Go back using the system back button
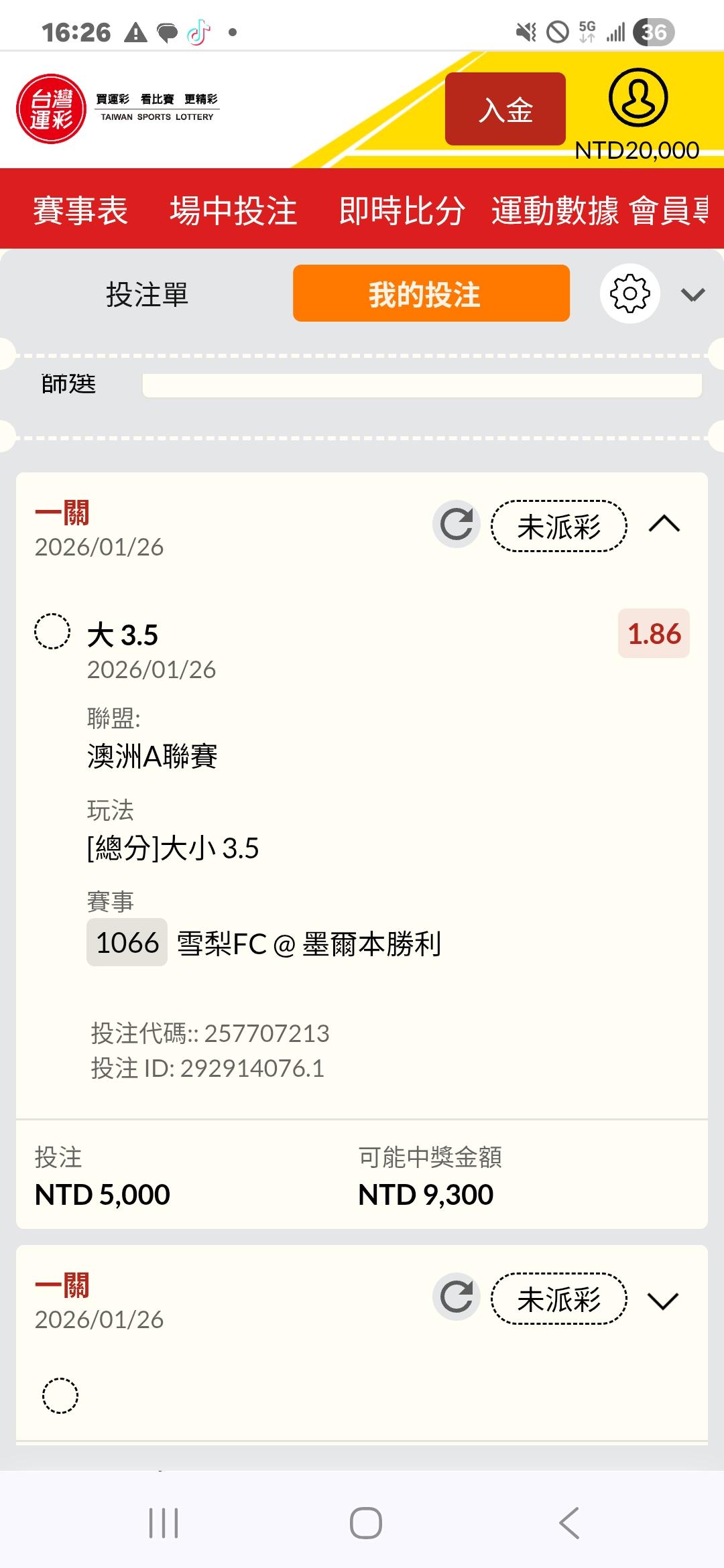Viewport: 724px width, 1568px height. coord(569,1522)
